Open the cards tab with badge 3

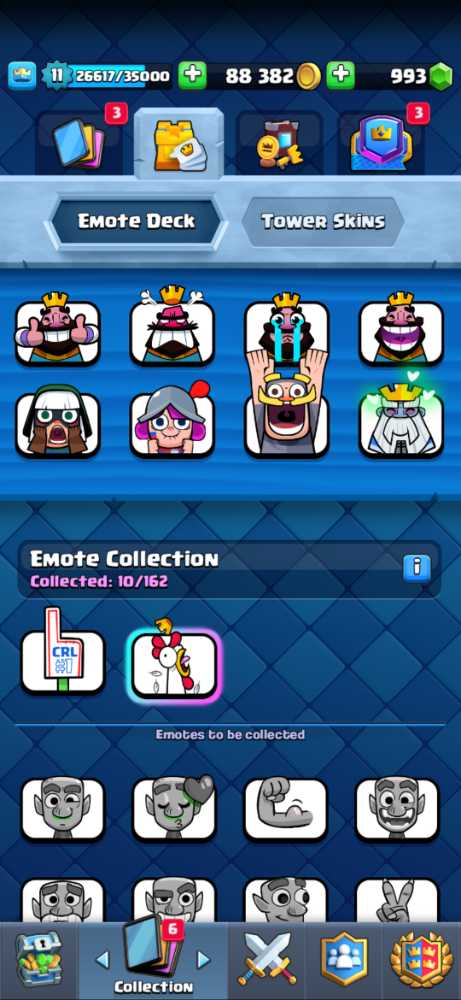(x=79, y=142)
